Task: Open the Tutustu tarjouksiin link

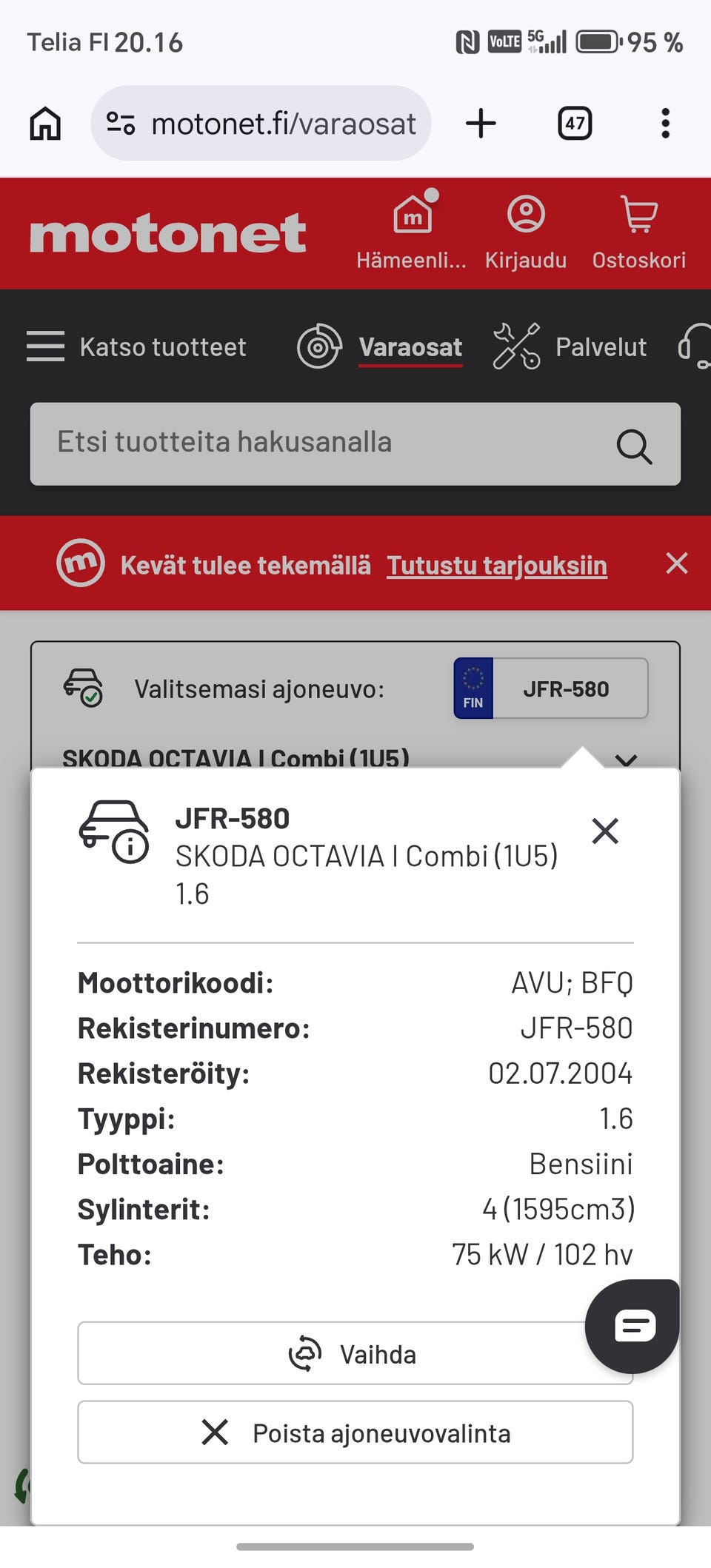Action: [x=497, y=564]
